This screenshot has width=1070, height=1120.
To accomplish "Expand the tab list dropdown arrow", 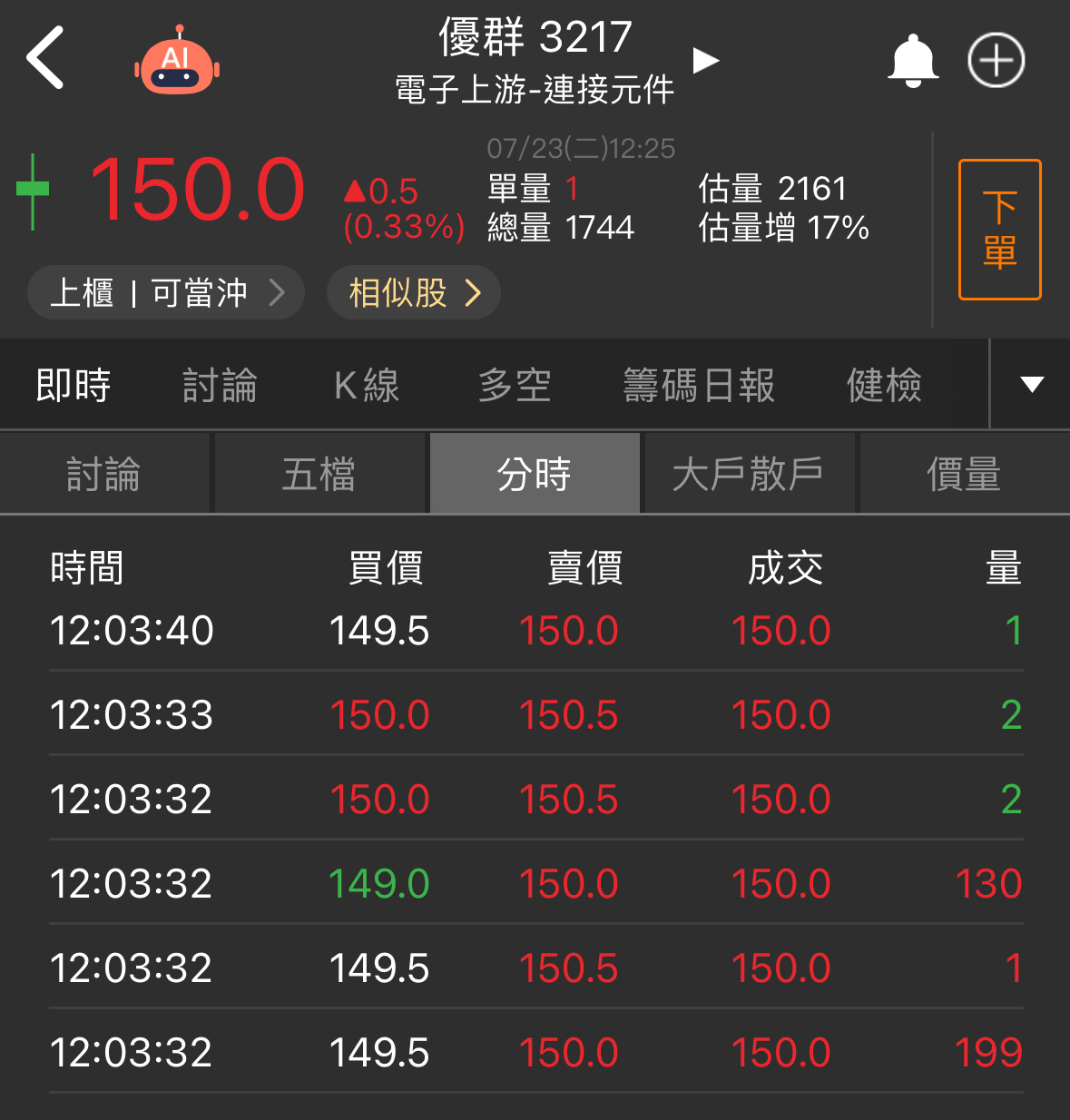I will click(1031, 384).
